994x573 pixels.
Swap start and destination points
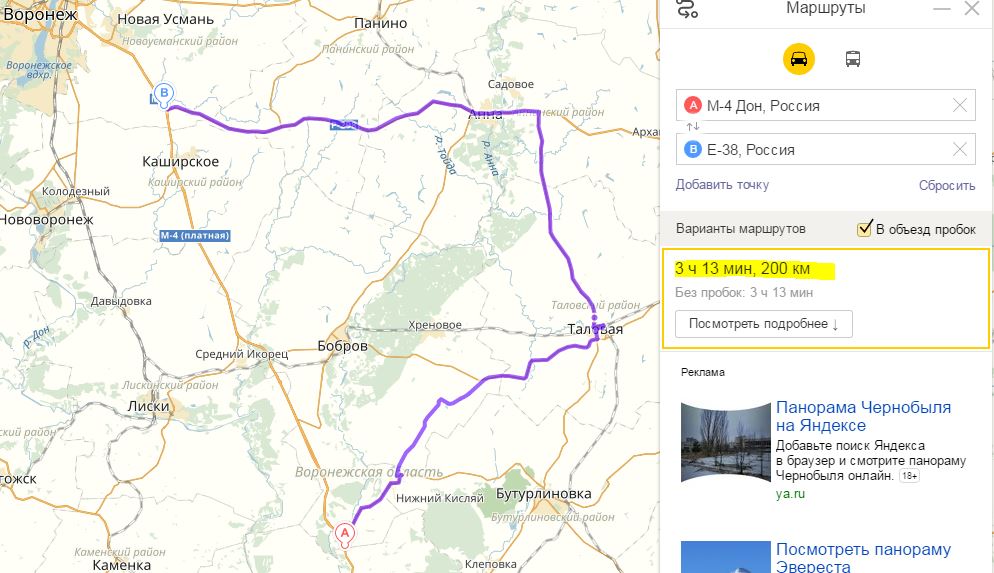[690, 127]
